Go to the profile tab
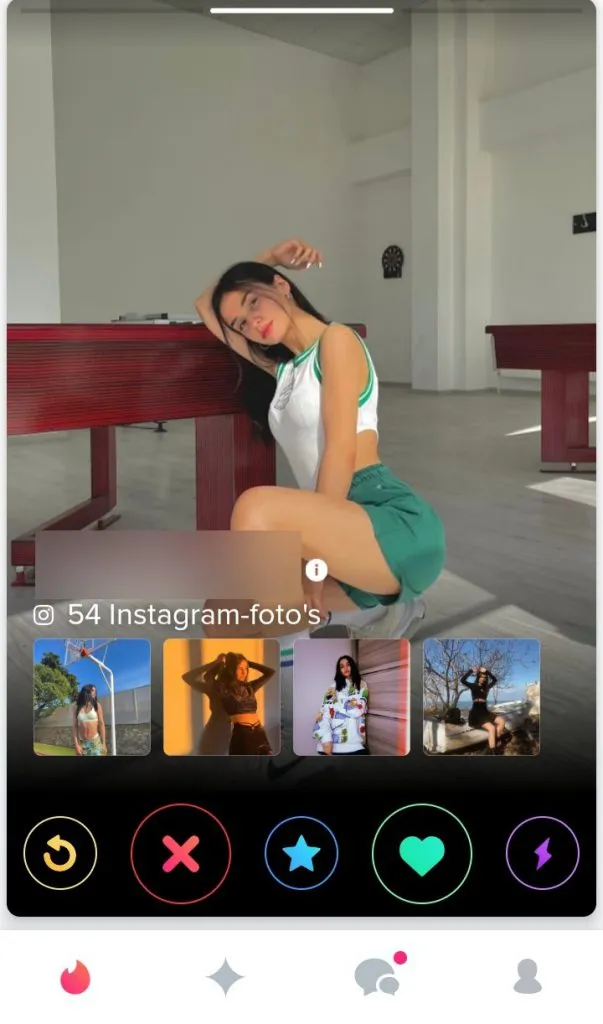Screen dimensions: 603x1024 [x=527, y=977]
